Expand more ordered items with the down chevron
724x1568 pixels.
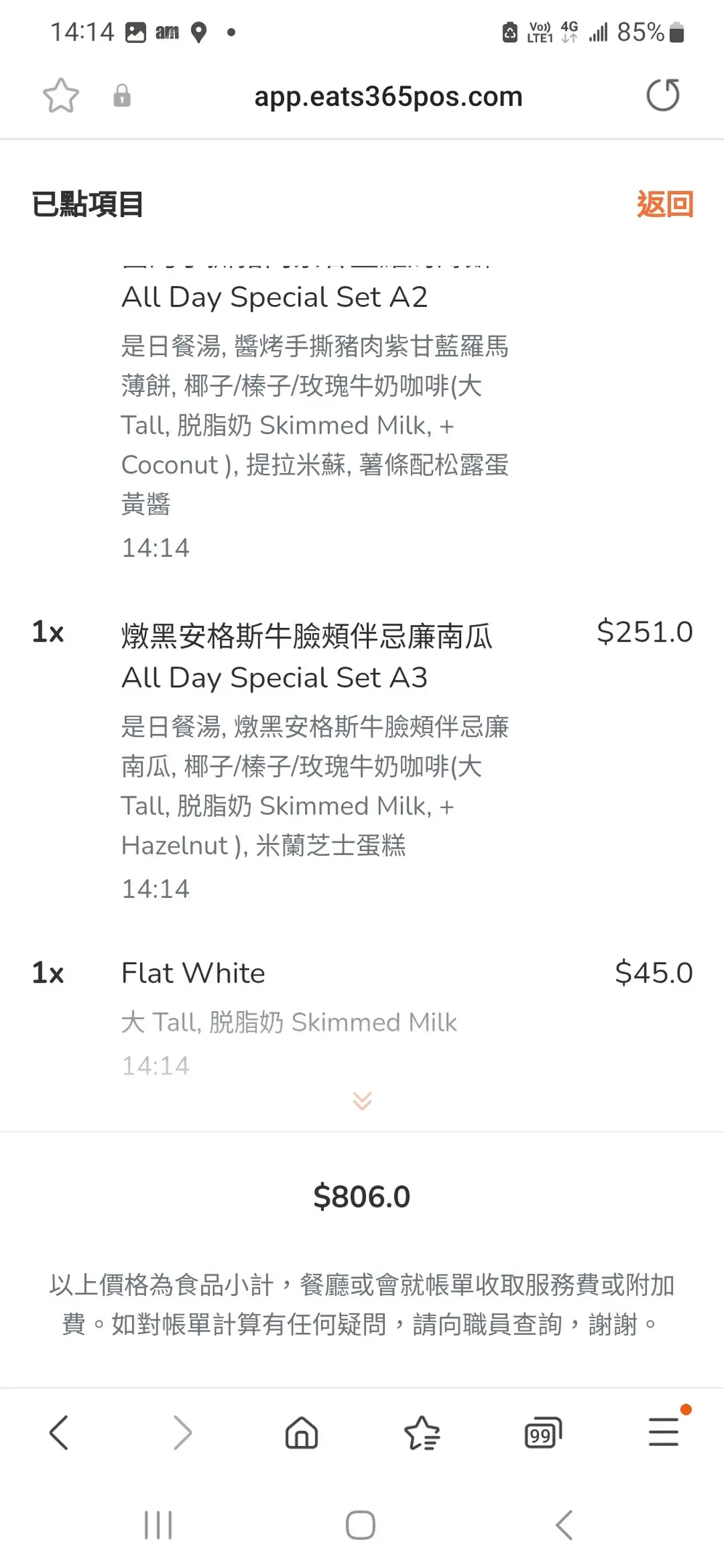tap(362, 1101)
